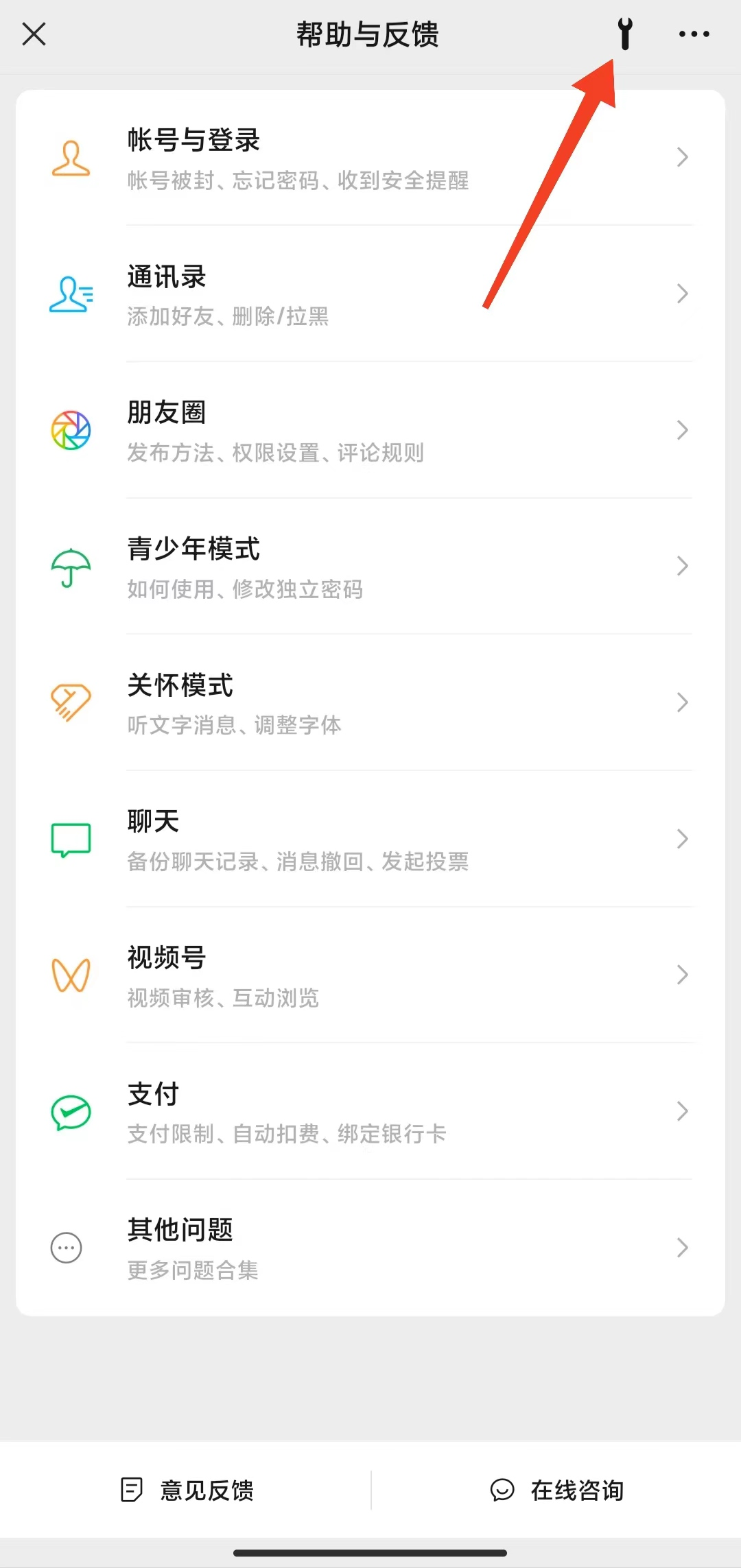Close the 帮助与反馈 page
The width and height of the screenshot is (741, 1568).
34,34
